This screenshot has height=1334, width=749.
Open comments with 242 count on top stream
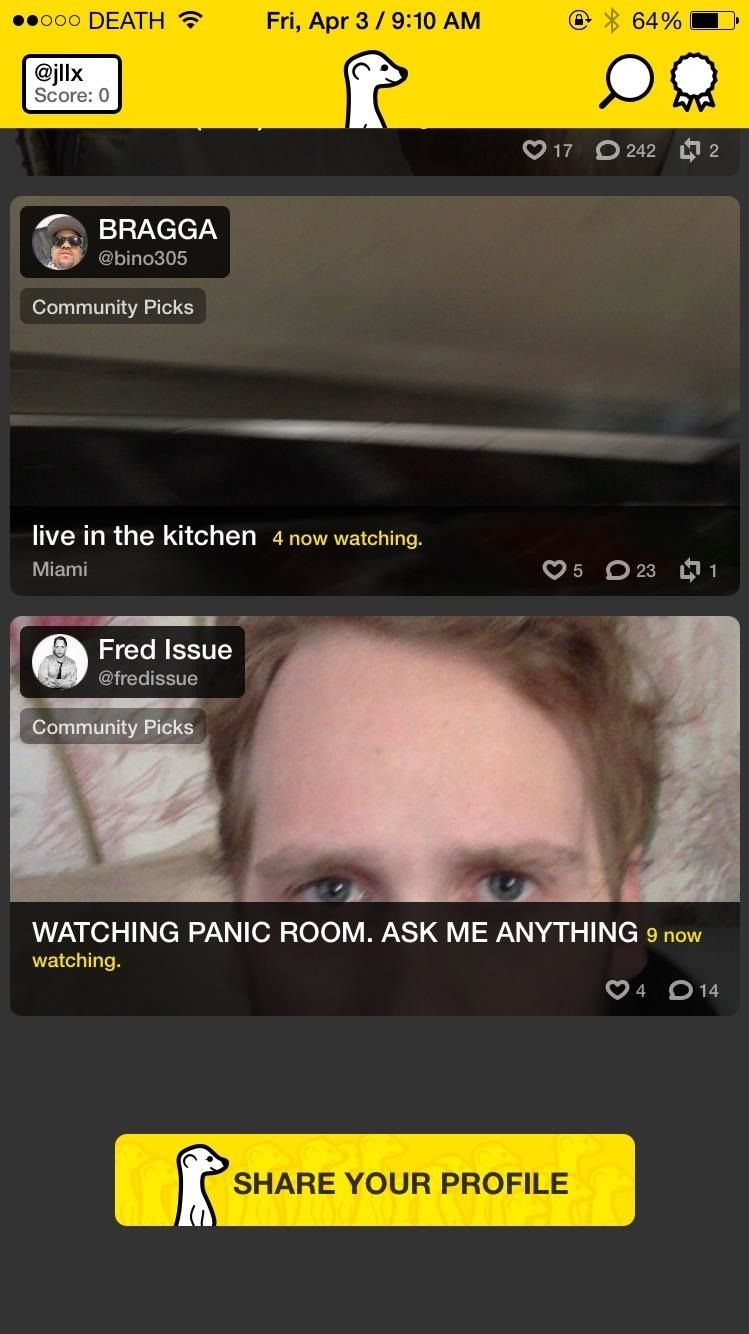pos(606,150)
